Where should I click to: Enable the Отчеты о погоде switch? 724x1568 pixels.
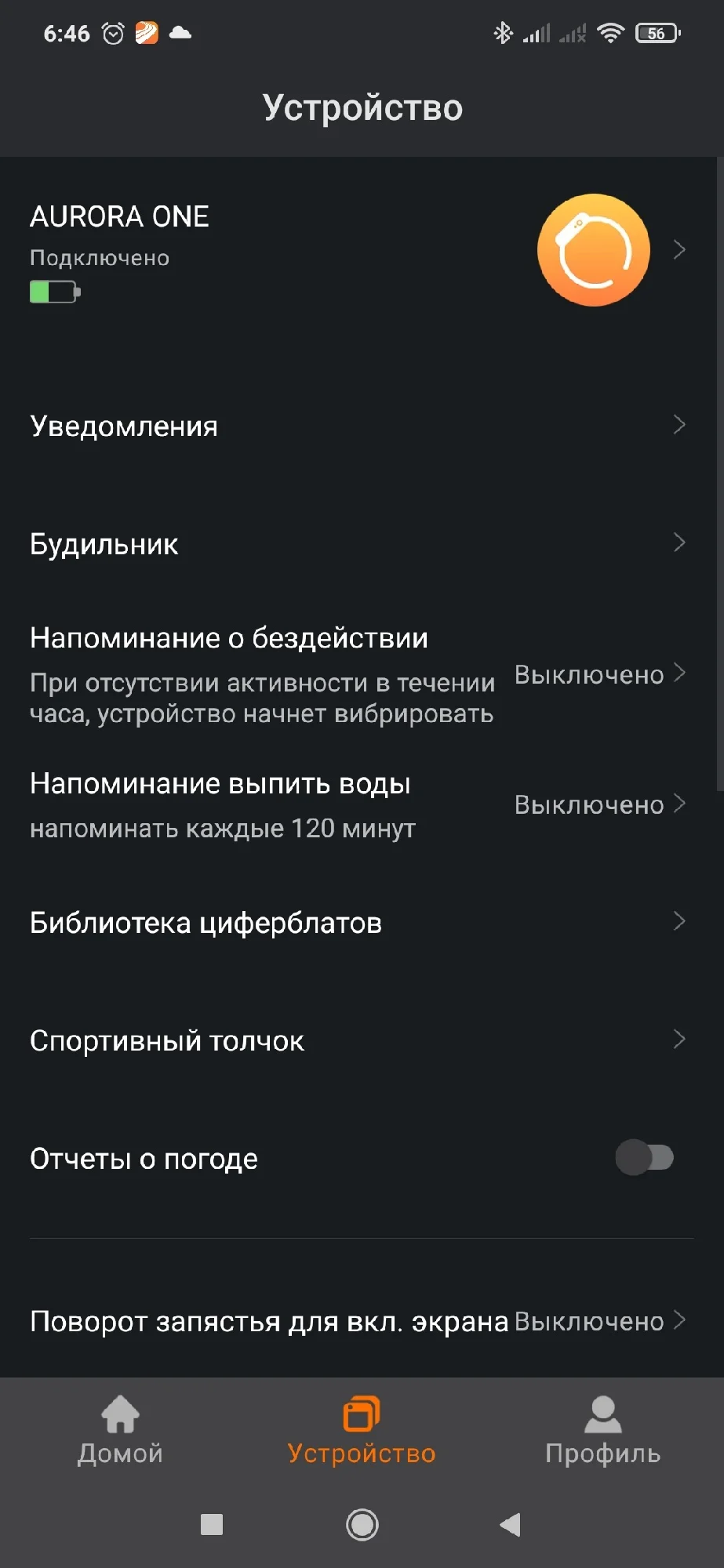644,1157
